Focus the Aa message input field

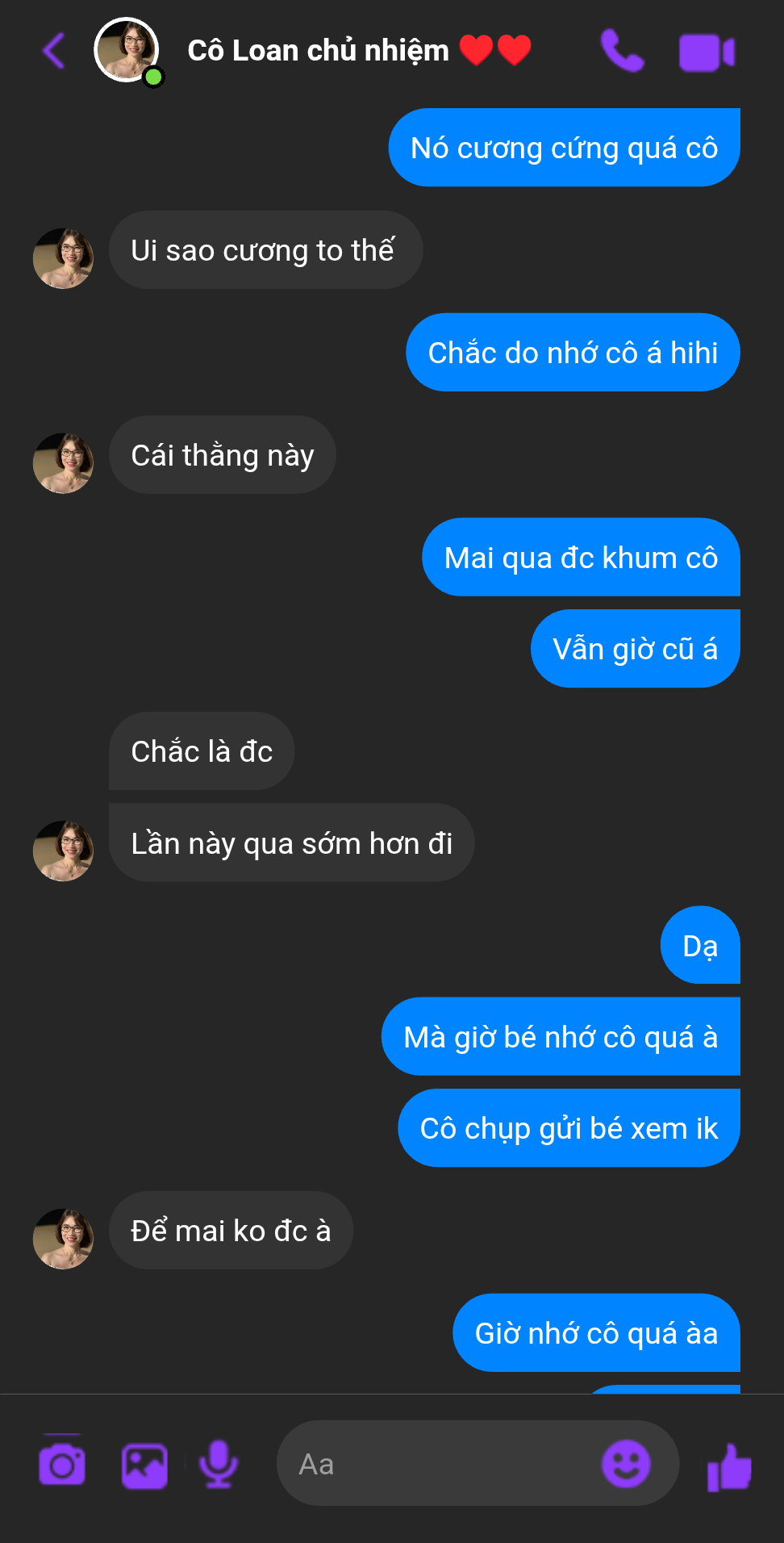click(x=436, y=1463)
